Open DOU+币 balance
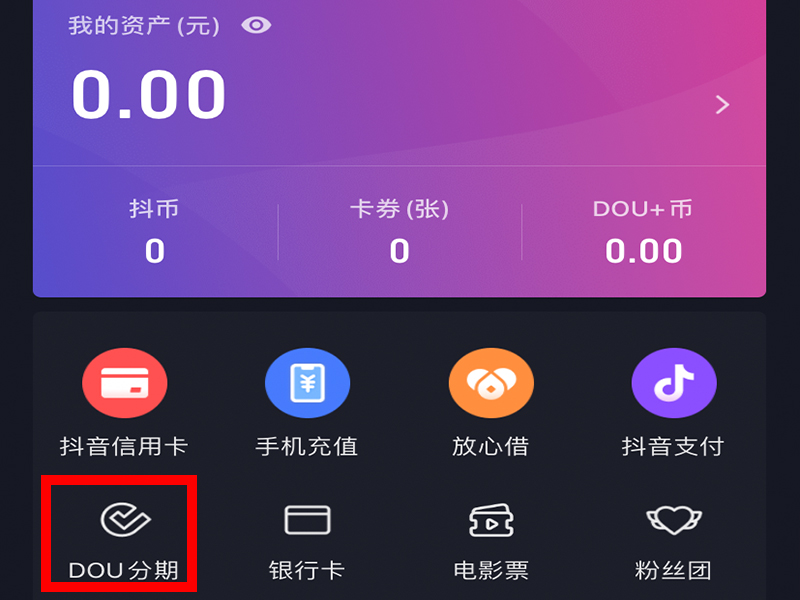Screen dimensions: 800x600 (x=643, y=232)
